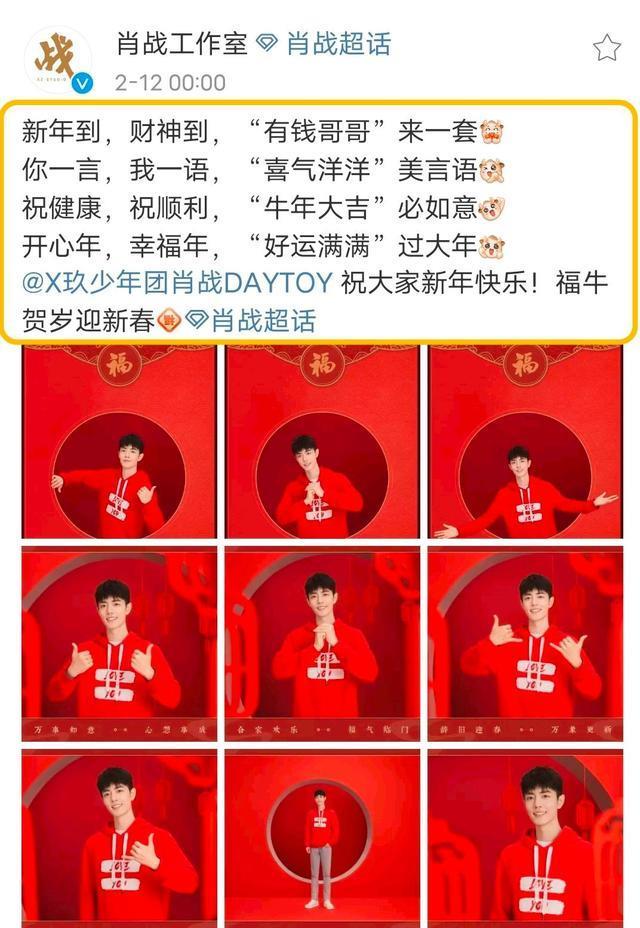View the photo captioned 辞旧迎春 万象更新

pos(524,644)
